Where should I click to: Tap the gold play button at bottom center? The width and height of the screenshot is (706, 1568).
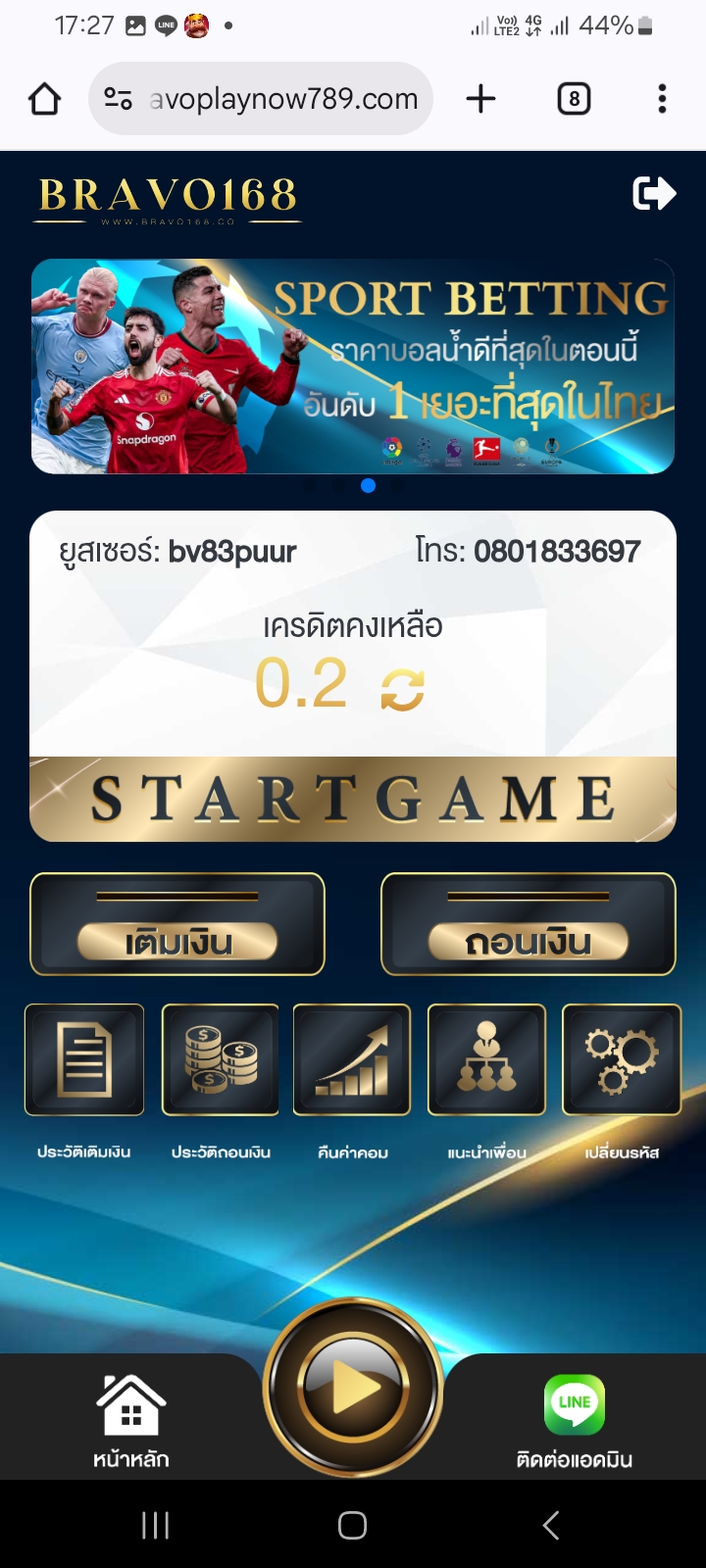point(353,1389)
